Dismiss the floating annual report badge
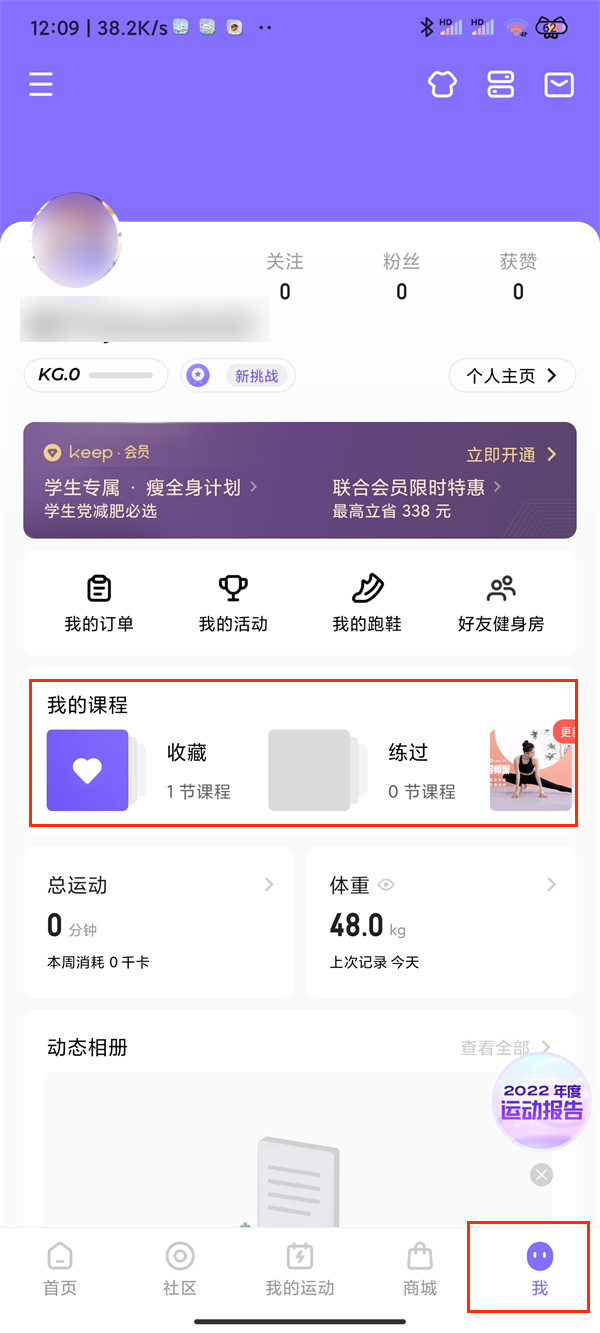The width and height of the screenshot is (600, 1333). pyautogui.click(x=542, y=1174)
